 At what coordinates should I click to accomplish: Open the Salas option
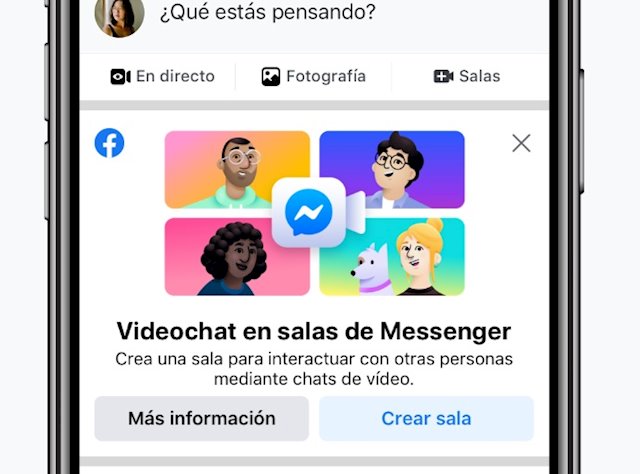pos(466,76)
